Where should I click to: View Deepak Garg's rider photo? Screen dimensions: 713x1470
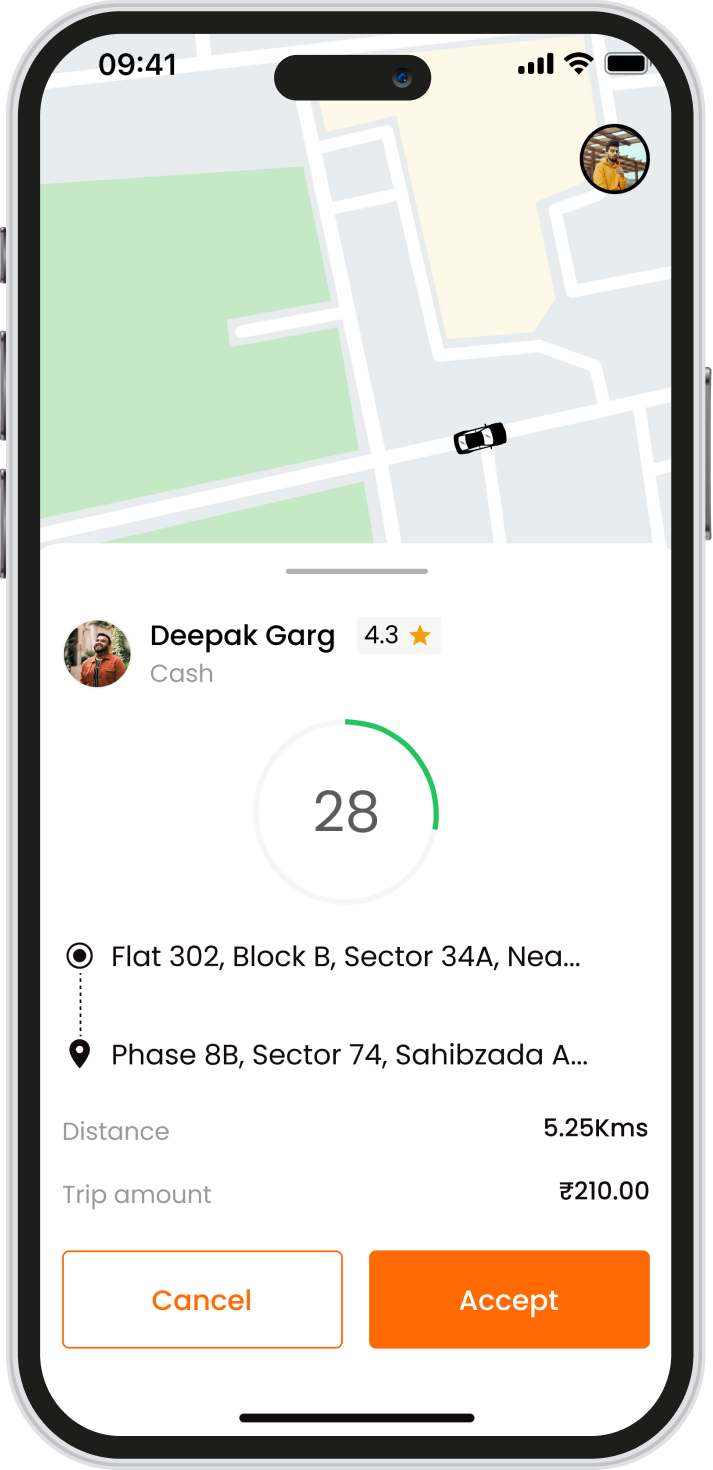point(97,653)
